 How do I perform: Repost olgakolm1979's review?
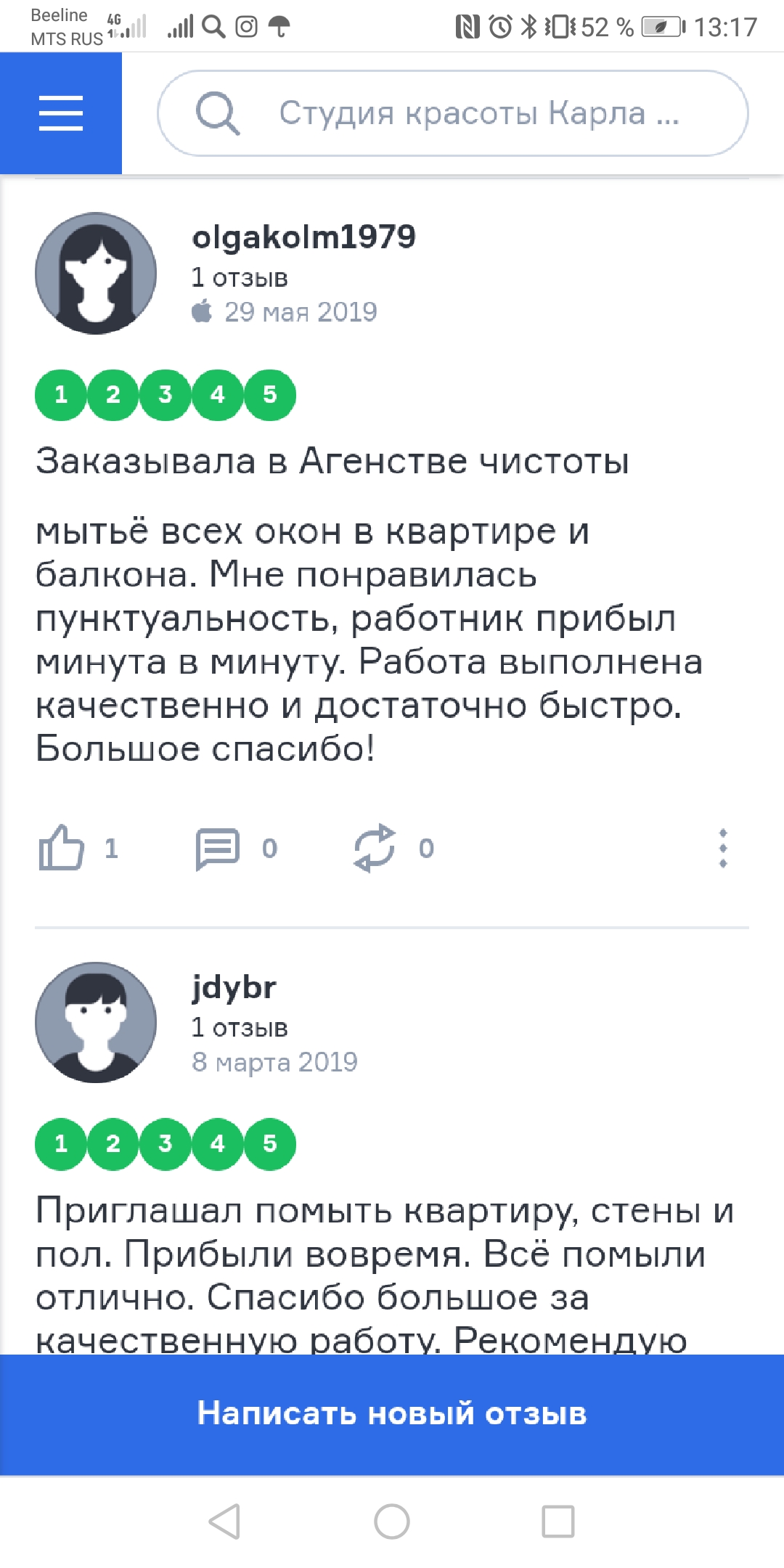(x=375, y=848)
